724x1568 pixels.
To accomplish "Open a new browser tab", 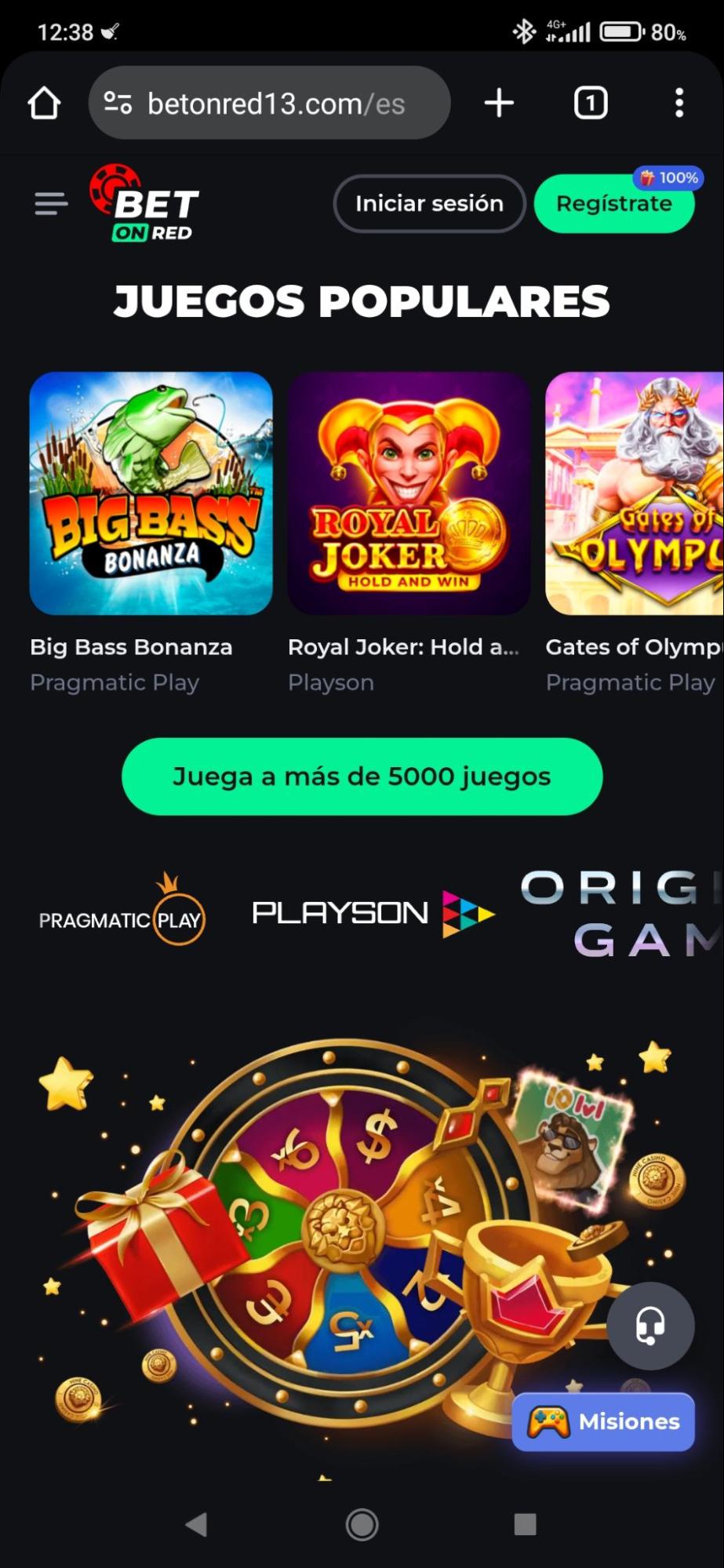I will (499, 103).
